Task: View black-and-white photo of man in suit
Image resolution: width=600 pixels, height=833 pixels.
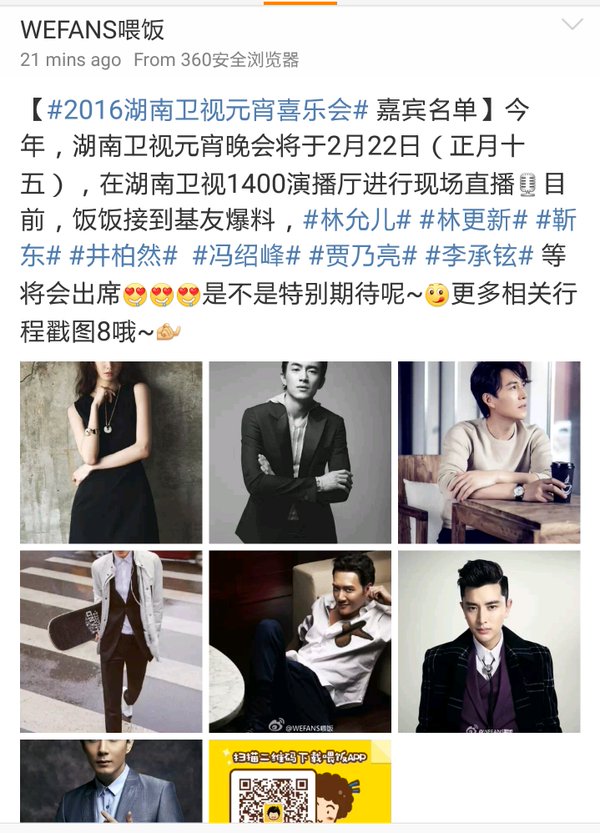Action: click(x=299, y=452)
